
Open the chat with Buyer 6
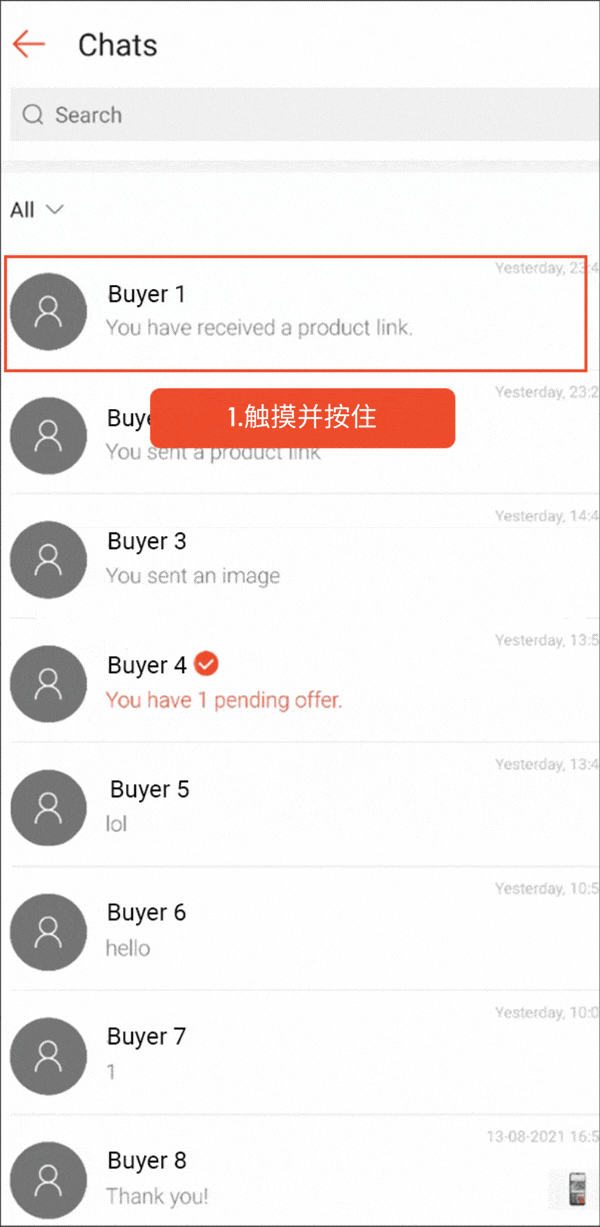pyautogui.click(x=300, y=930)
